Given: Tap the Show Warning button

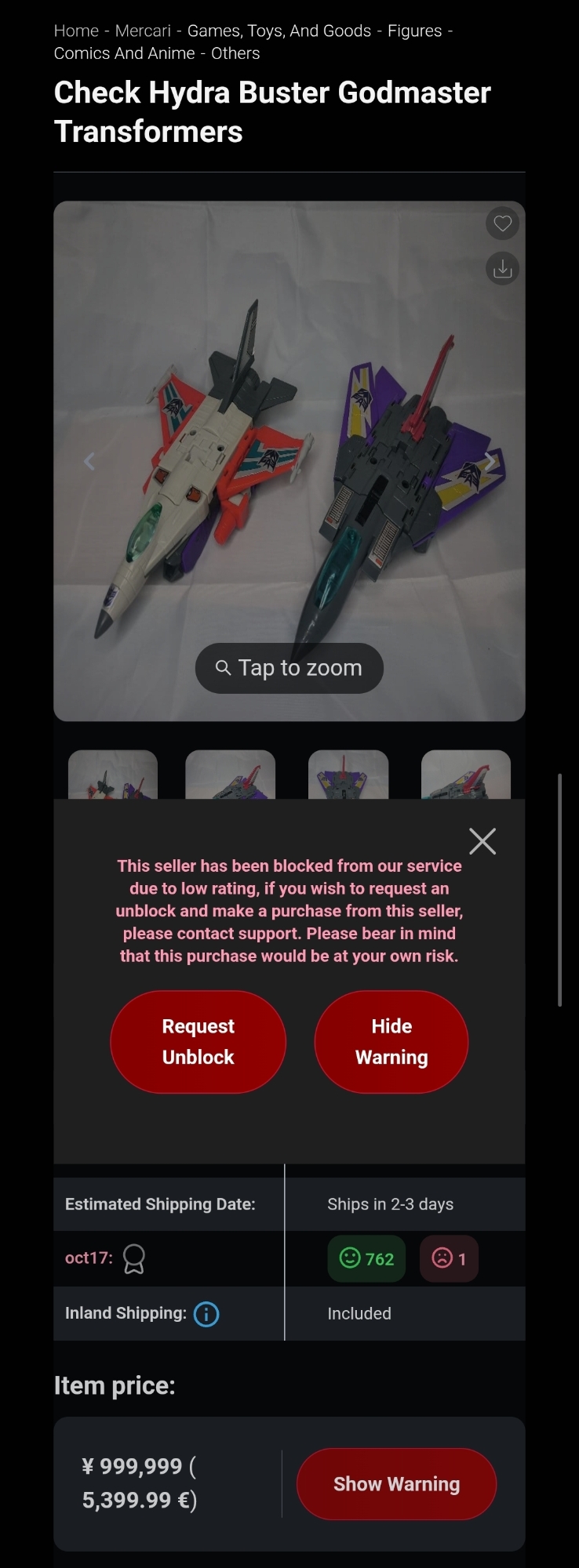Looking at the screenshot, I should click(396, 1483).
